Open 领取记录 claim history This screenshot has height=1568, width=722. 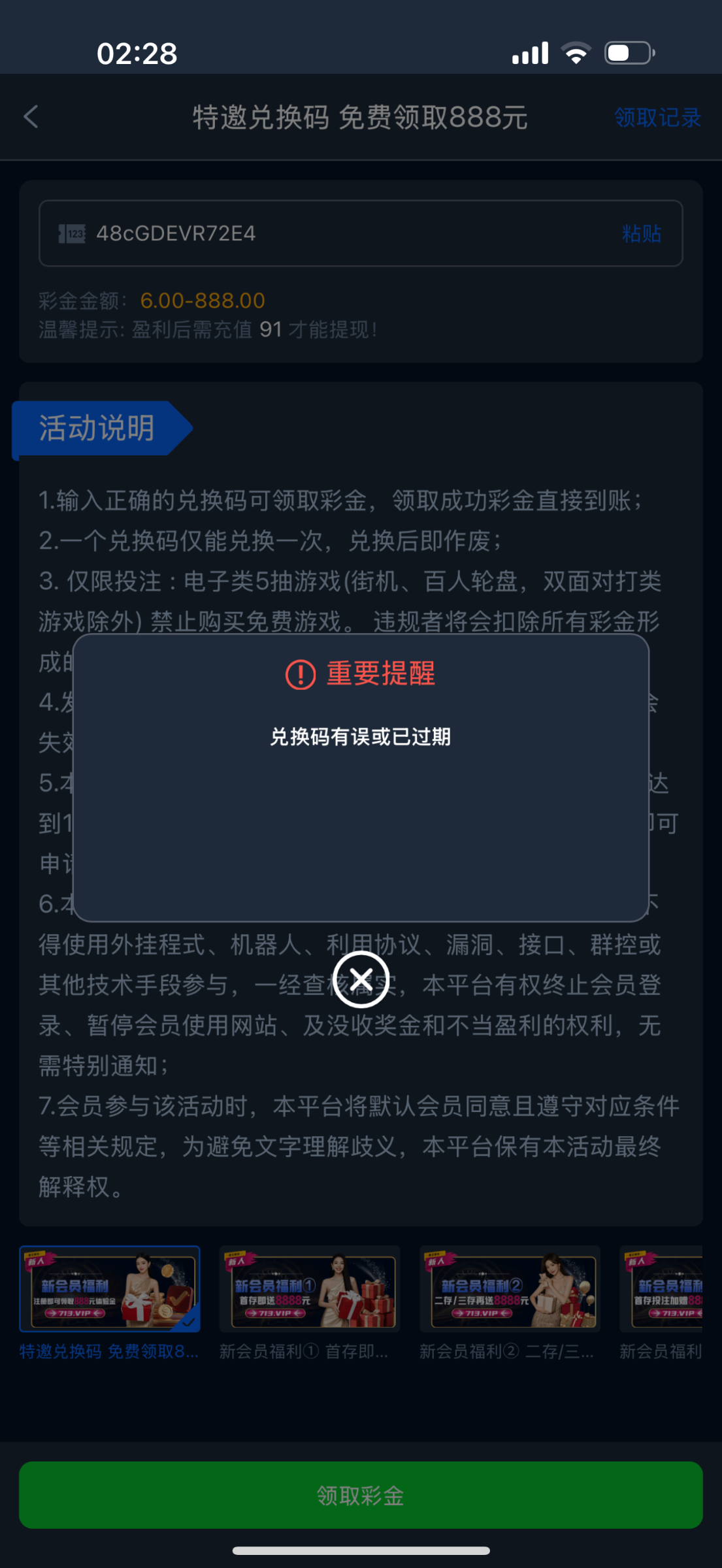(657, 118)
